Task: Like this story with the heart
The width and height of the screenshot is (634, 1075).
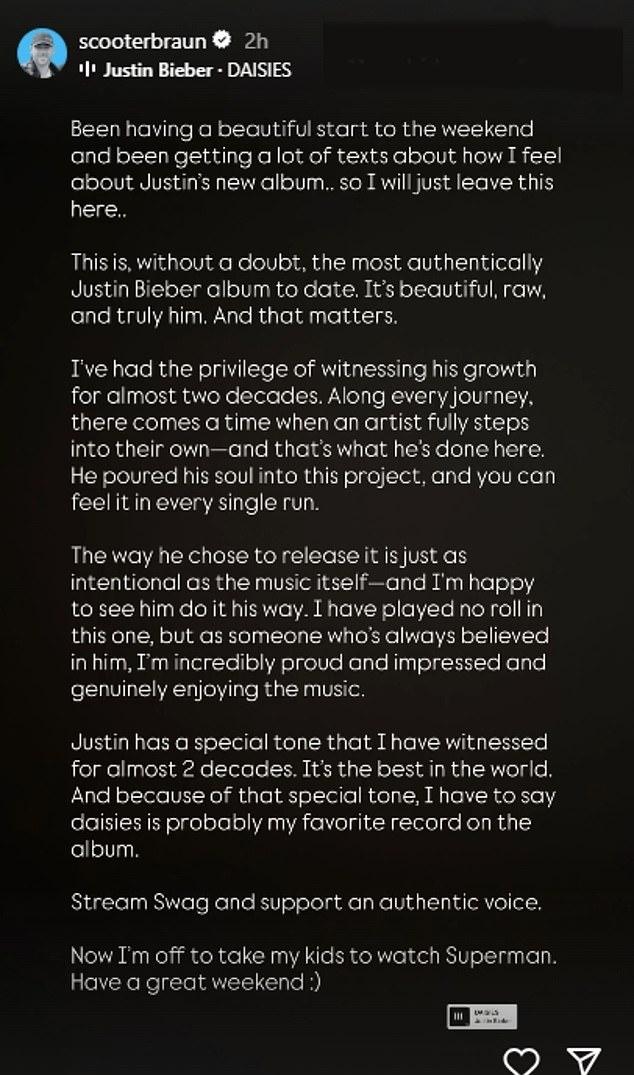Action: click(x=521, y=1061)
